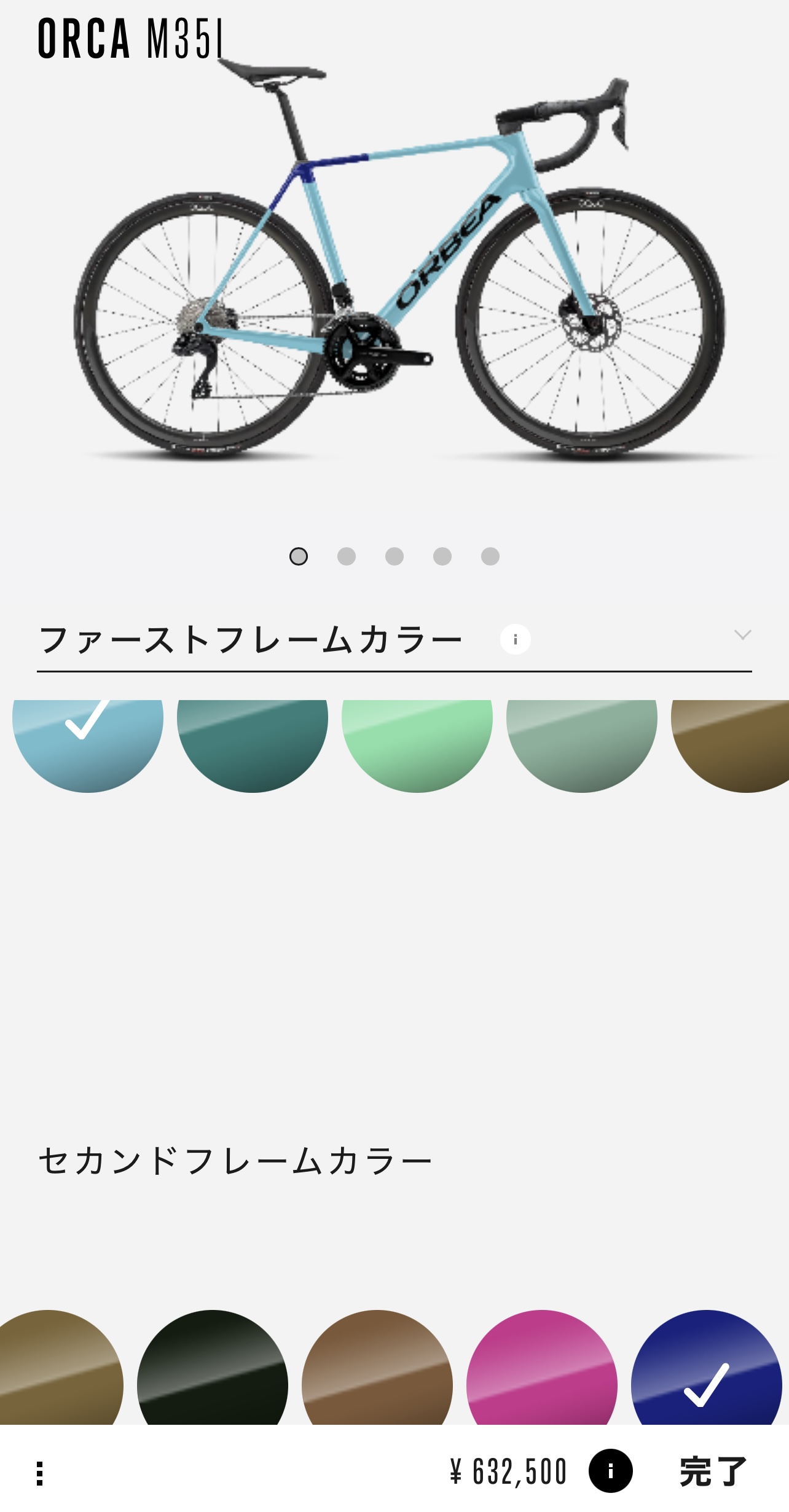The image size is (789, 1512).
Task: Choose the copper brown second frame color
Action: point(377,1371)
